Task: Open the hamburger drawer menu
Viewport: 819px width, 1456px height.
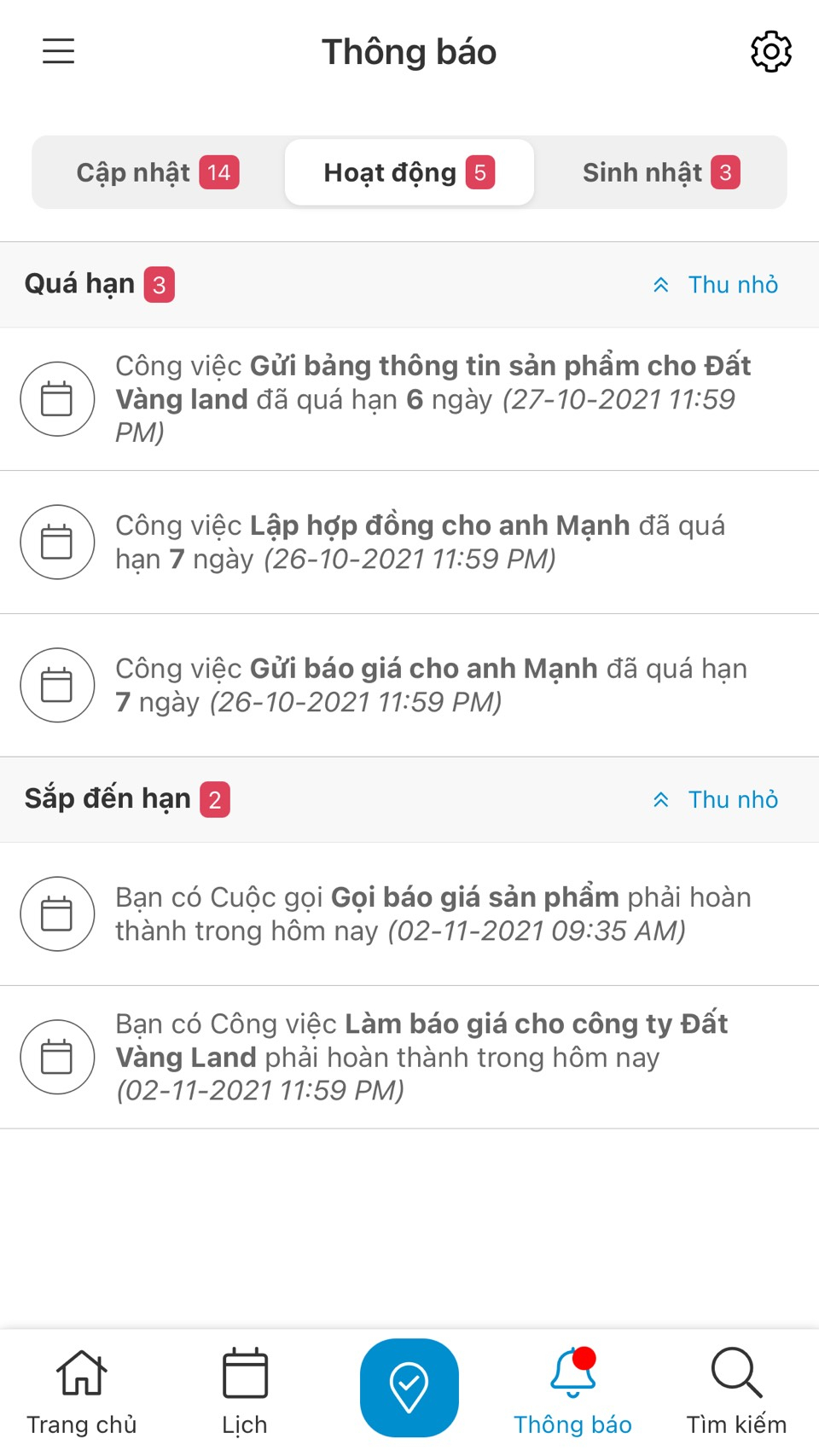Action: click(59, 51)
